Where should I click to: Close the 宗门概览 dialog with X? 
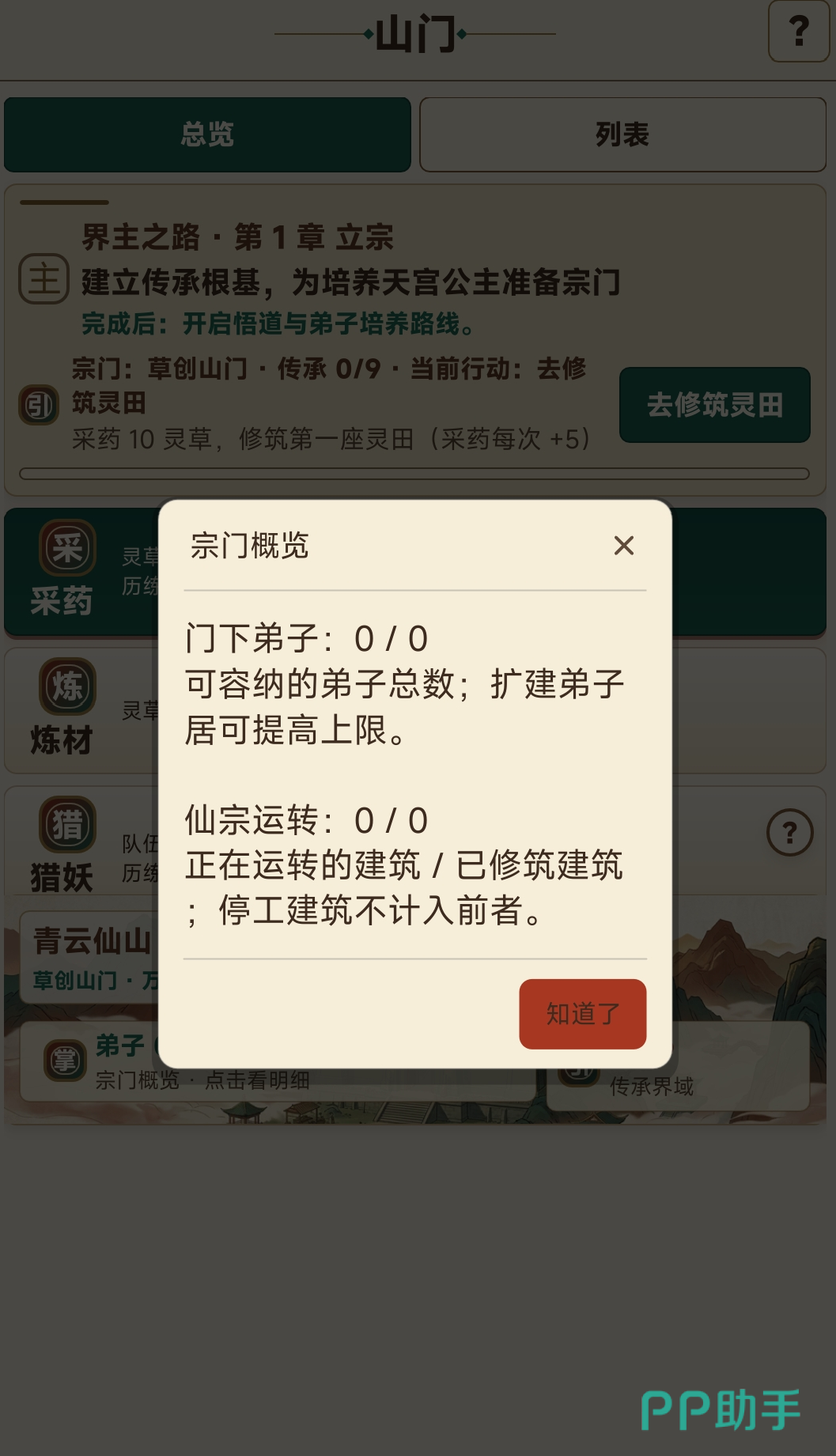coord(624,545)
